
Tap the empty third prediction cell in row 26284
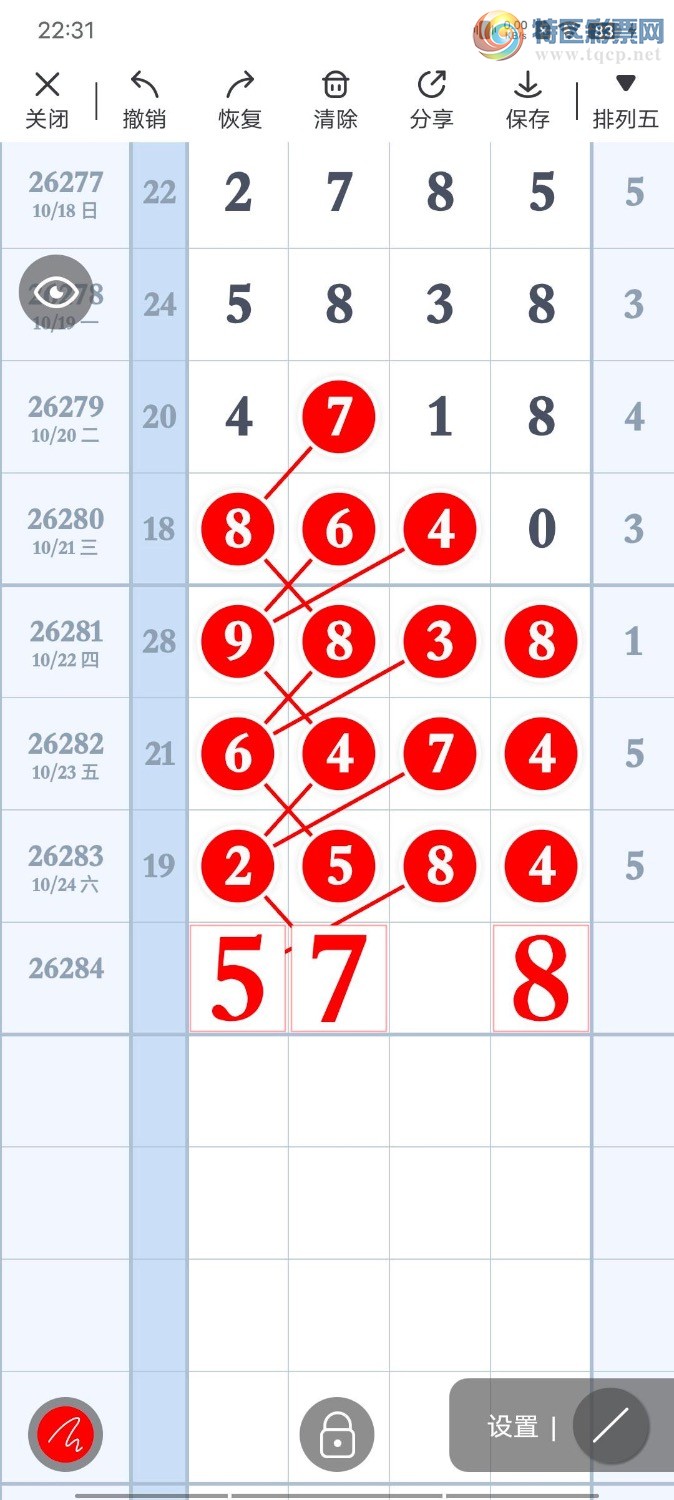pyautogui.click(x=440, y=978)
